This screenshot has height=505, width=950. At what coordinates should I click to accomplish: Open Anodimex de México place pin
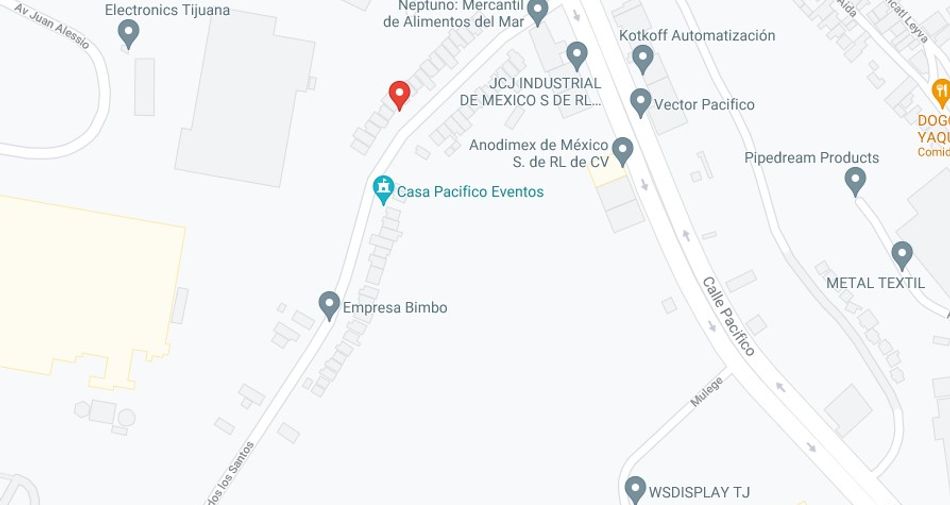(x=623, y=151)
